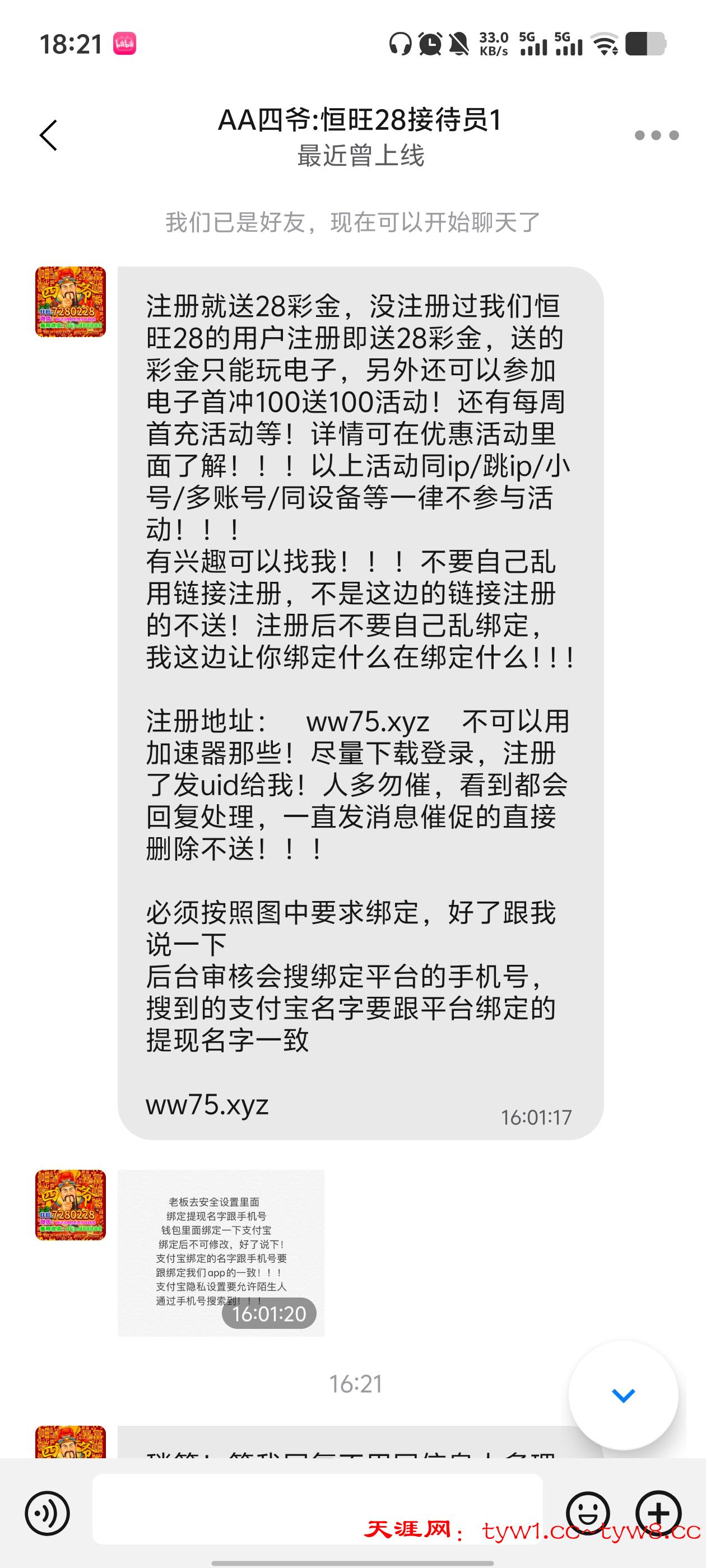Open the image message sent at 16:01:20
The height and width of the screenshot is (1568, 706).
221,1253
